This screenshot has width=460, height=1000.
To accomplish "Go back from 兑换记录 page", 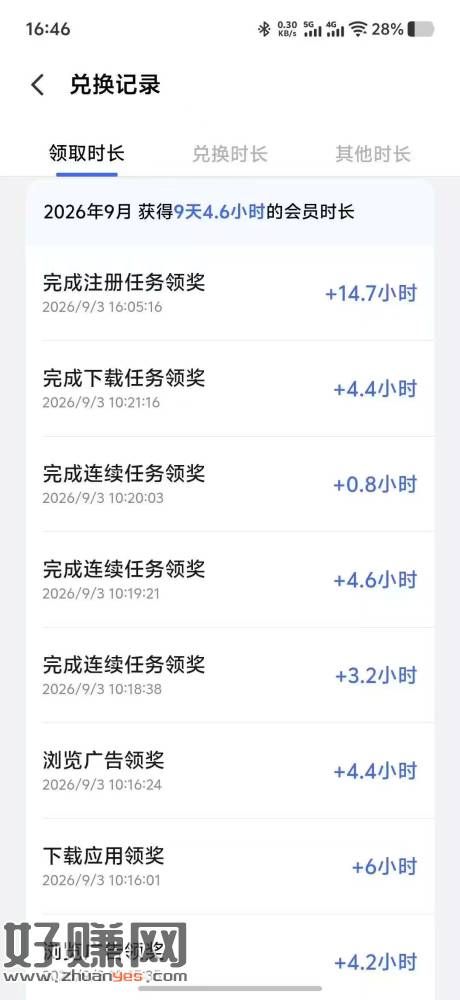I will click(x=38, y=85).
